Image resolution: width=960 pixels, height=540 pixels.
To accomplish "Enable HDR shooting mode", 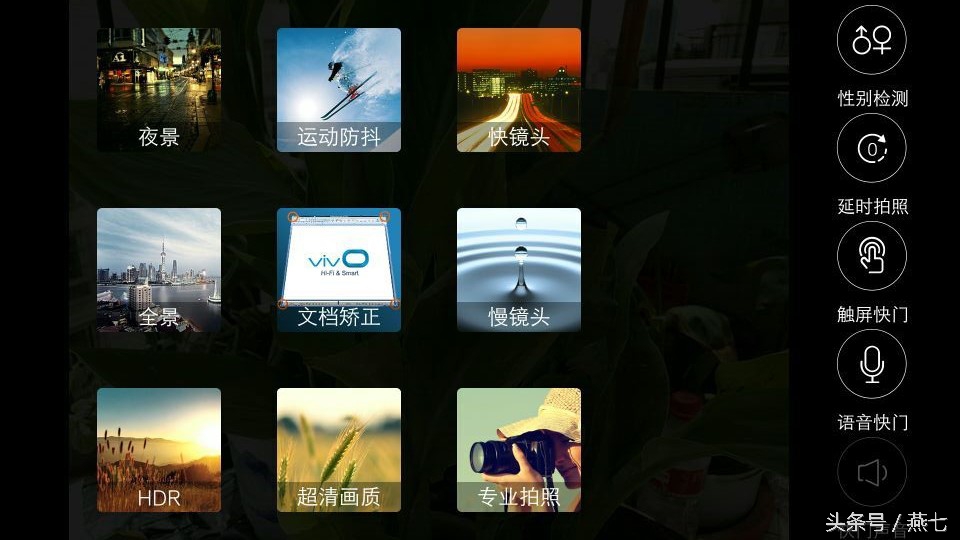I will point(159,450).
